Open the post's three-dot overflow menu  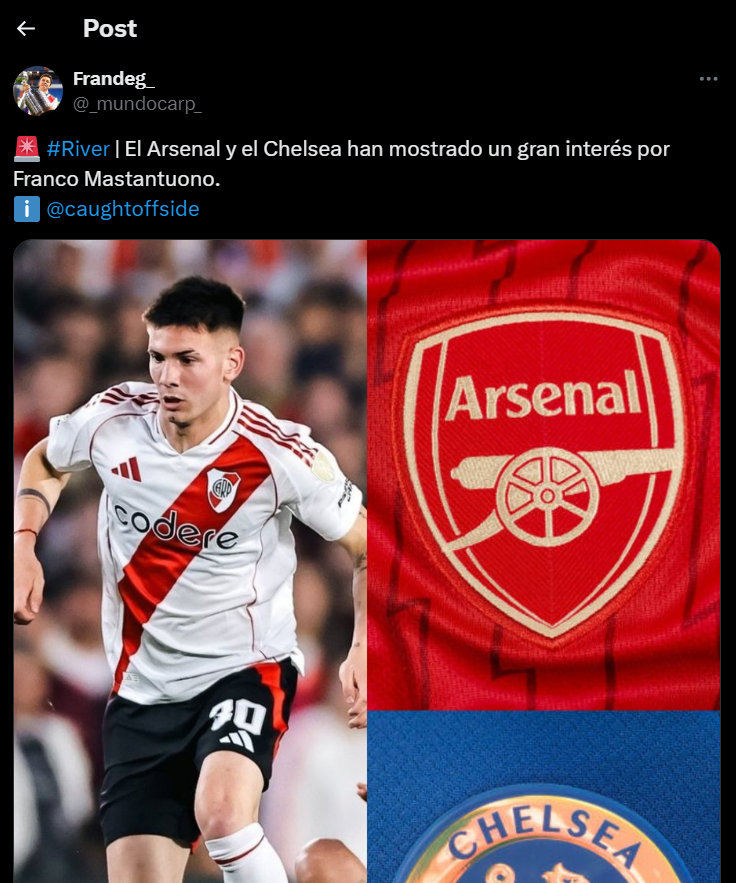pyautogui.click(x=708, y=79)
